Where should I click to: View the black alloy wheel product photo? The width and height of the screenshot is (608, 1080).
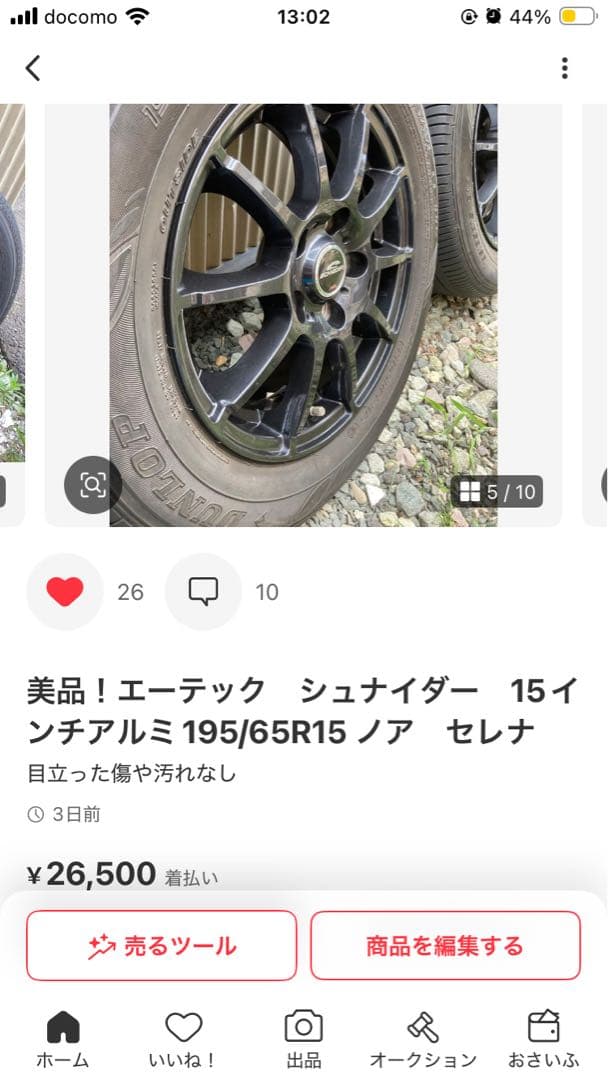[303, 300]
